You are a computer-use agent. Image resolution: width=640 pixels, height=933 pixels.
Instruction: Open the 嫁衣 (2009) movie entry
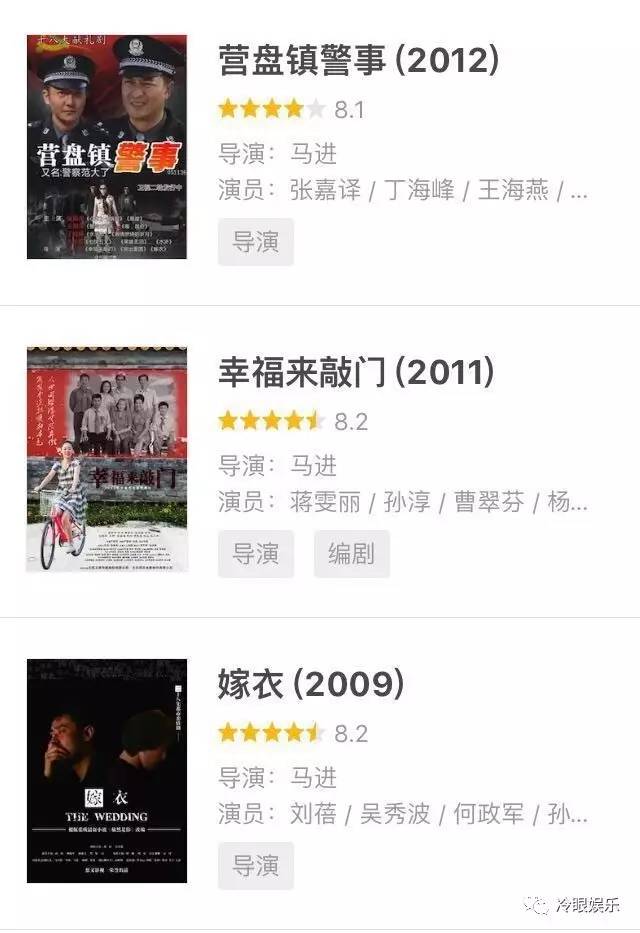[x=311, y=686]
